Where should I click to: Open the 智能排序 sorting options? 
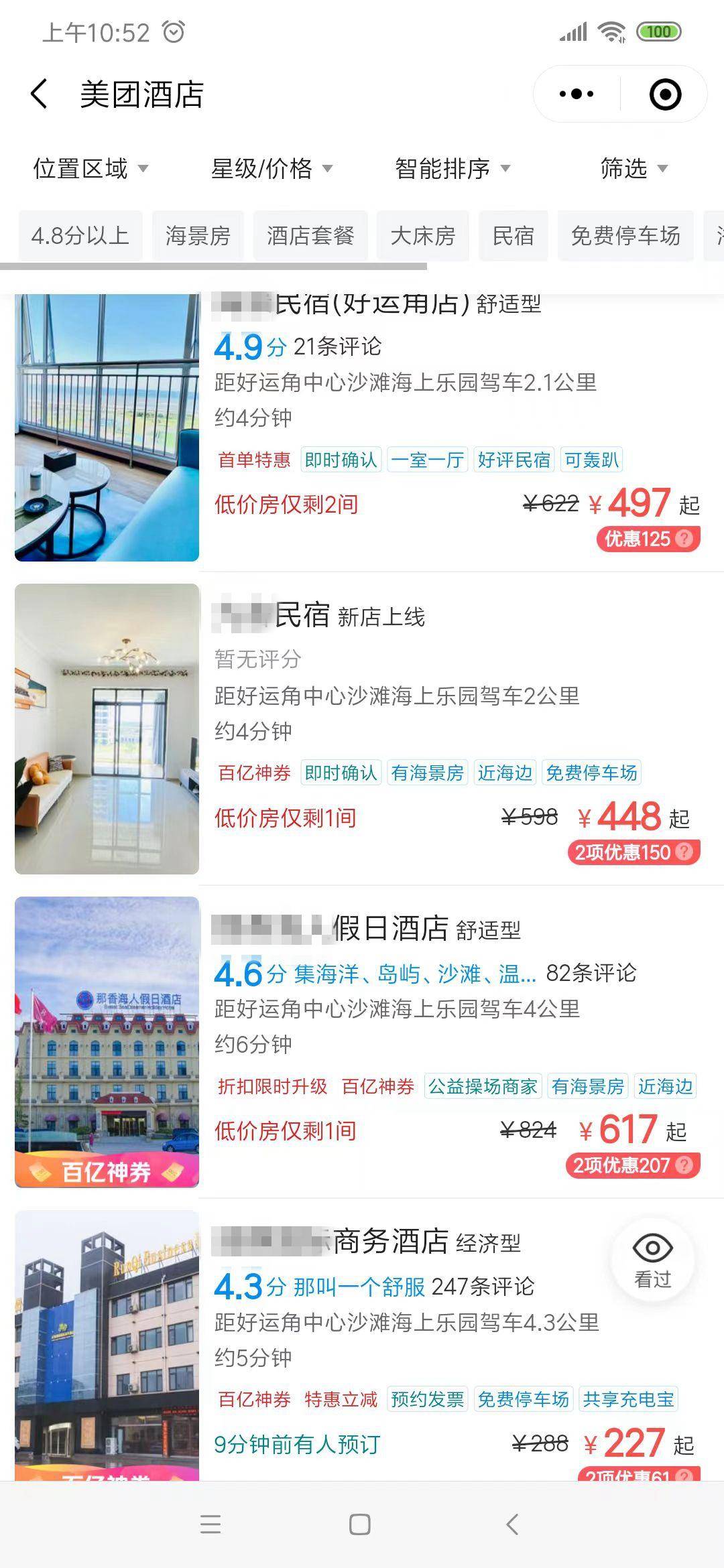point(452,168)
